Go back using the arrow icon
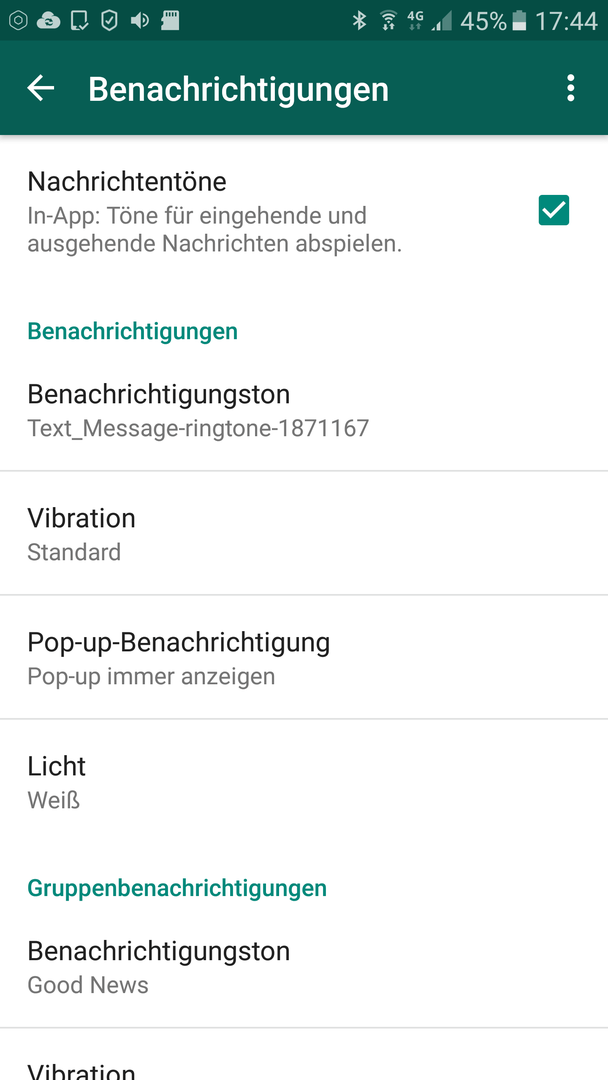 click(x=41, y=89)
